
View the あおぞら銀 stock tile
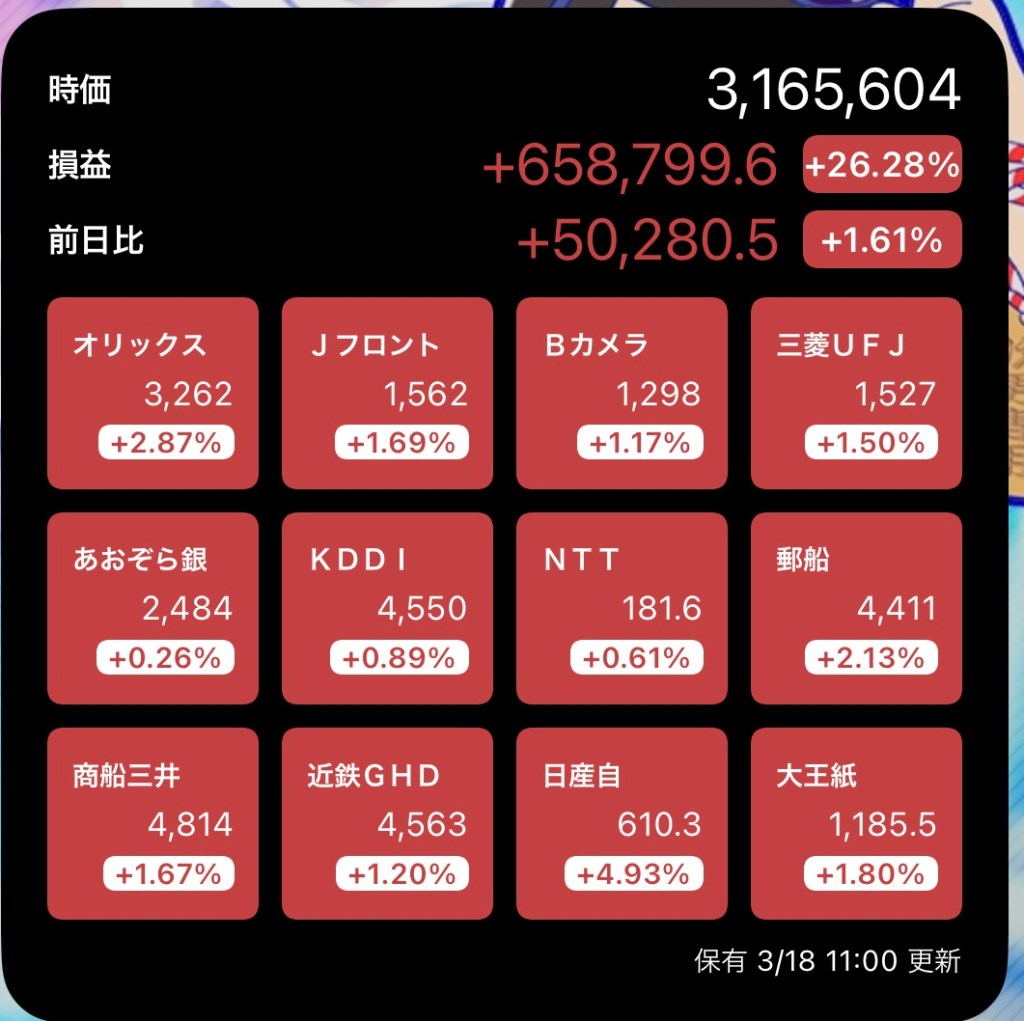tap(152, 608)
